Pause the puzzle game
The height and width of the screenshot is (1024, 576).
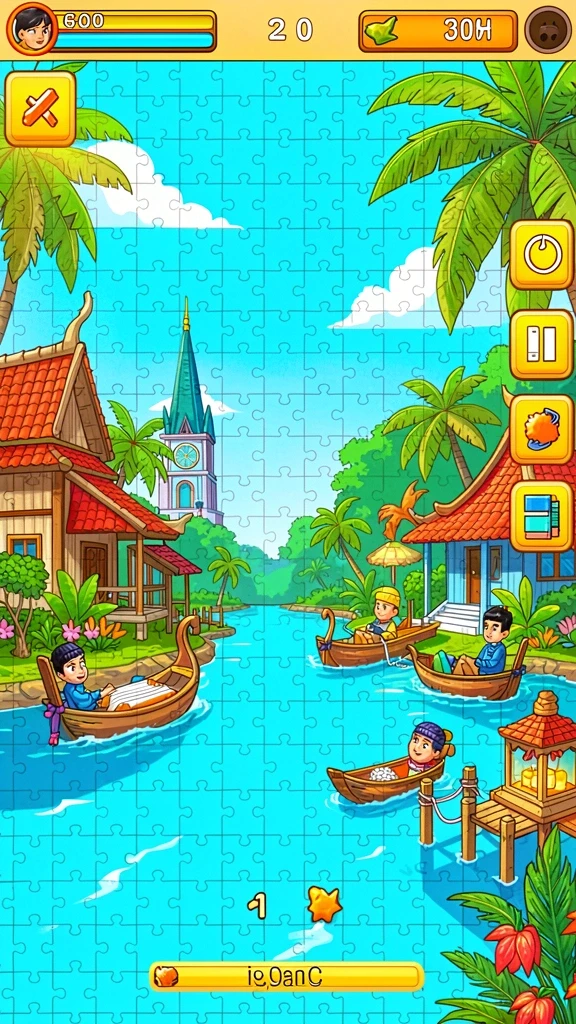pos(541,344)
